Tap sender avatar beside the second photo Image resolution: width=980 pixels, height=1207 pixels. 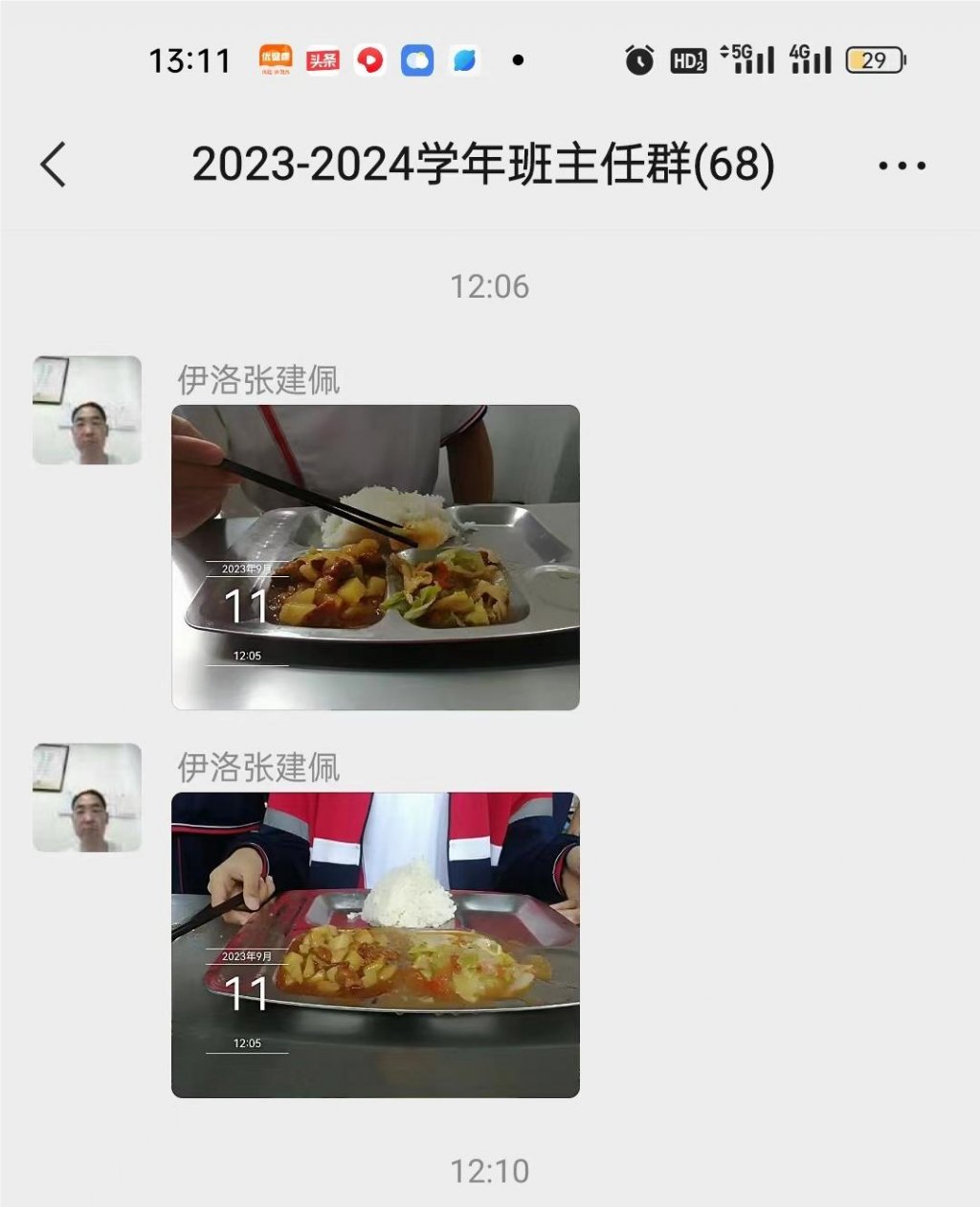[x=87, y=797]
